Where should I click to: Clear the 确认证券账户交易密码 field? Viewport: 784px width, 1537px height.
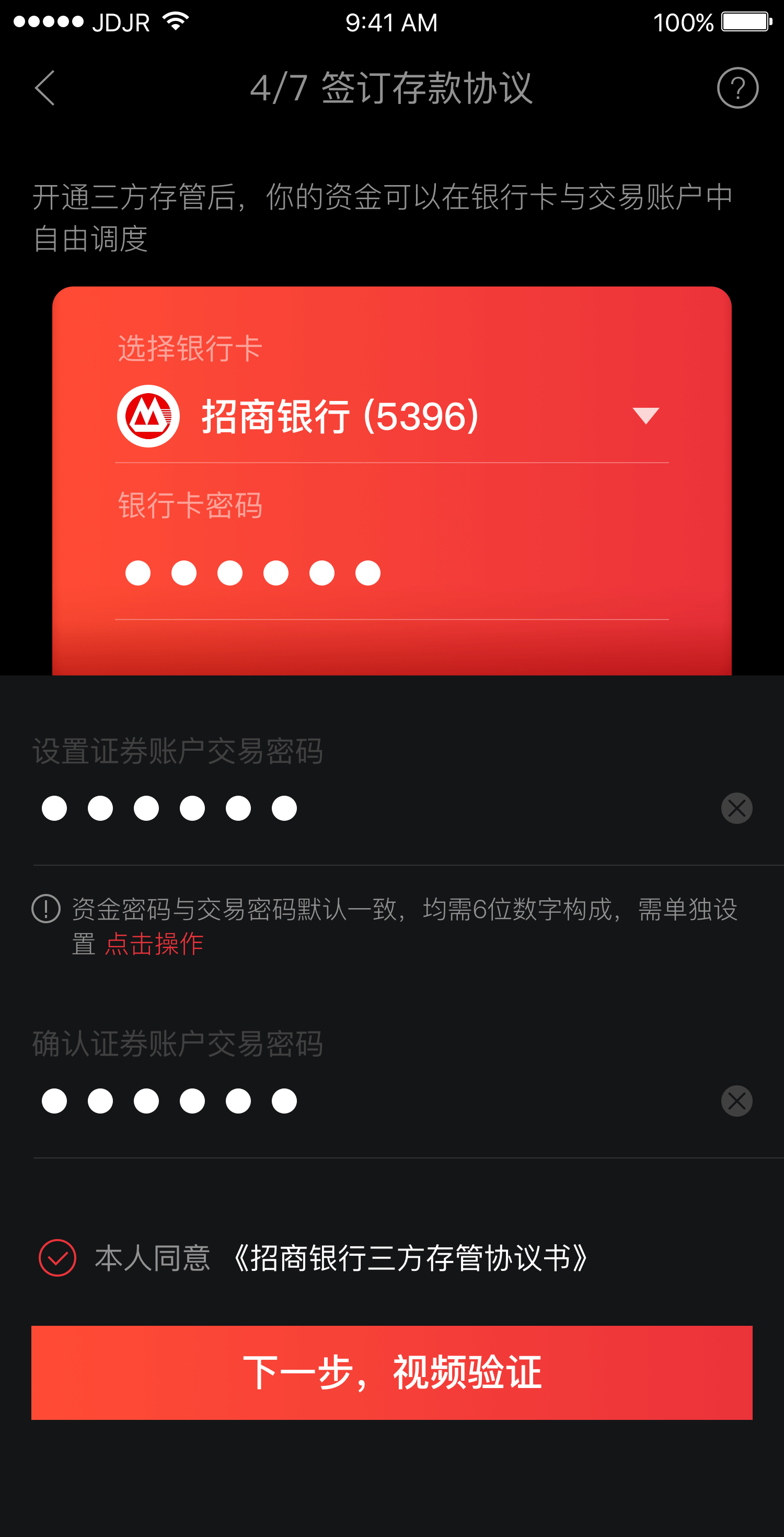(737, 1101)
